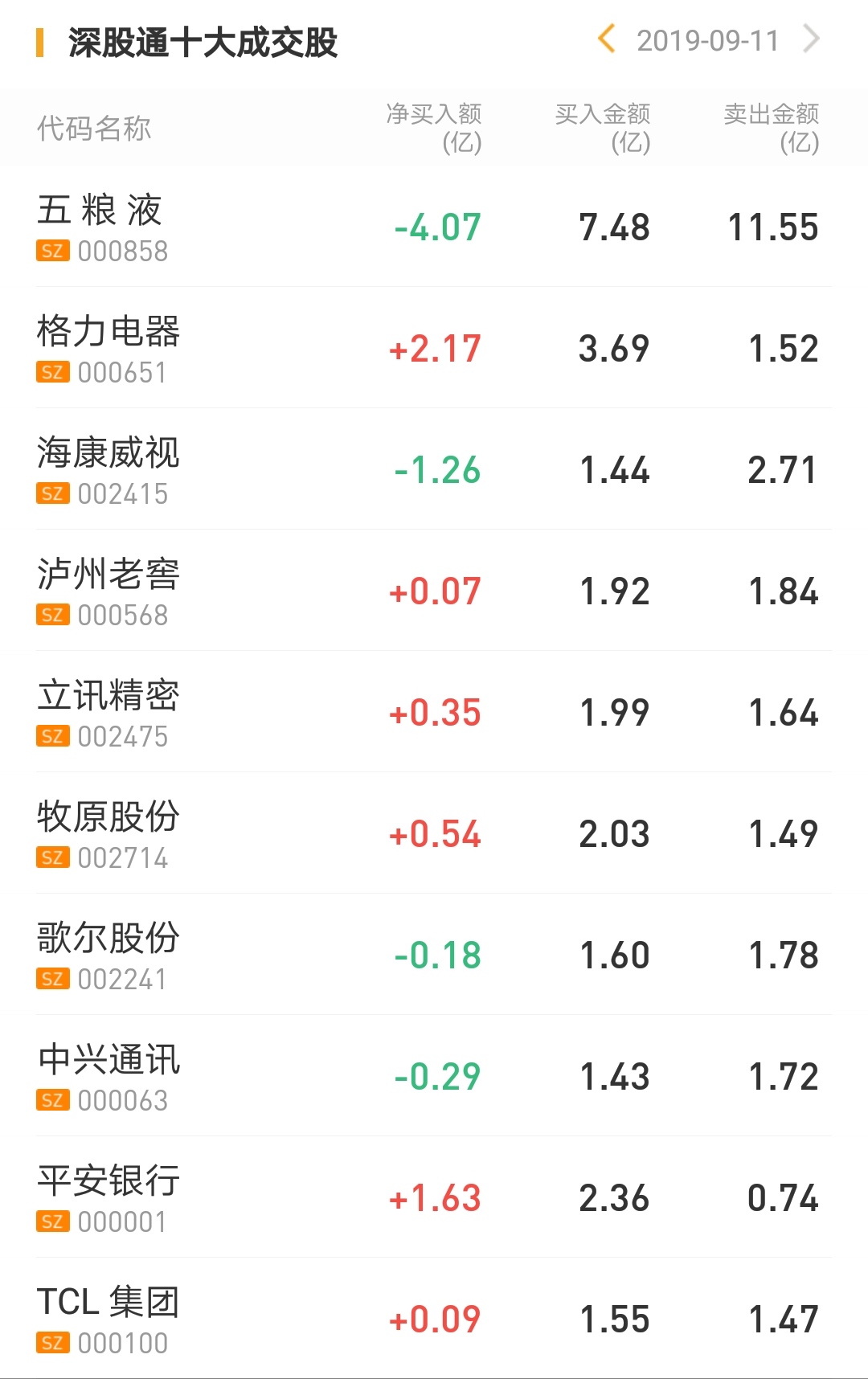Click the green -4.07 net value of 五粮液
The height and width of the screenshot is (1379, 868).
pyautogui.click(x=434, y=227)
